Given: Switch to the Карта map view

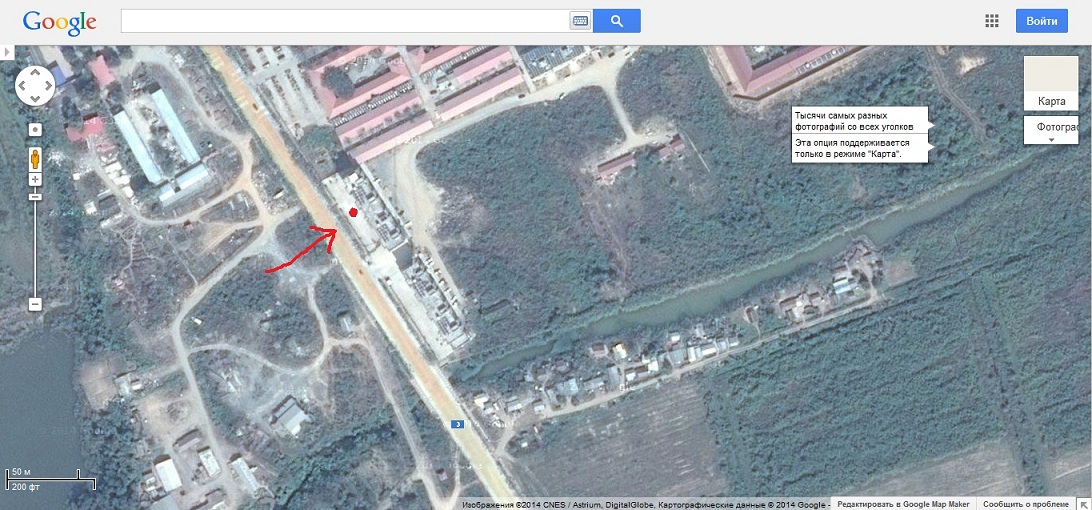Looking at the screenshot, I should (x=1051, y=83).
